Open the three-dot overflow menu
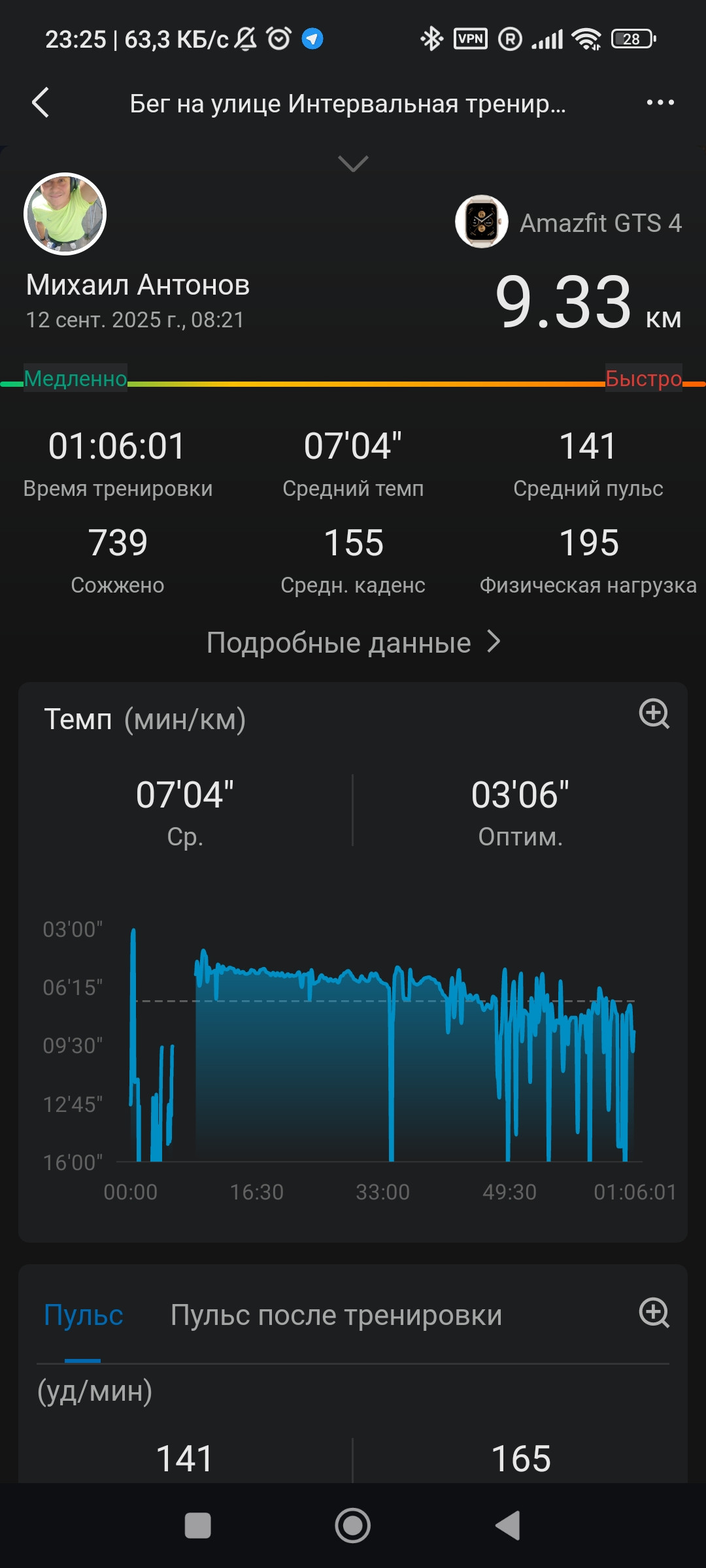 coord(660,103)
